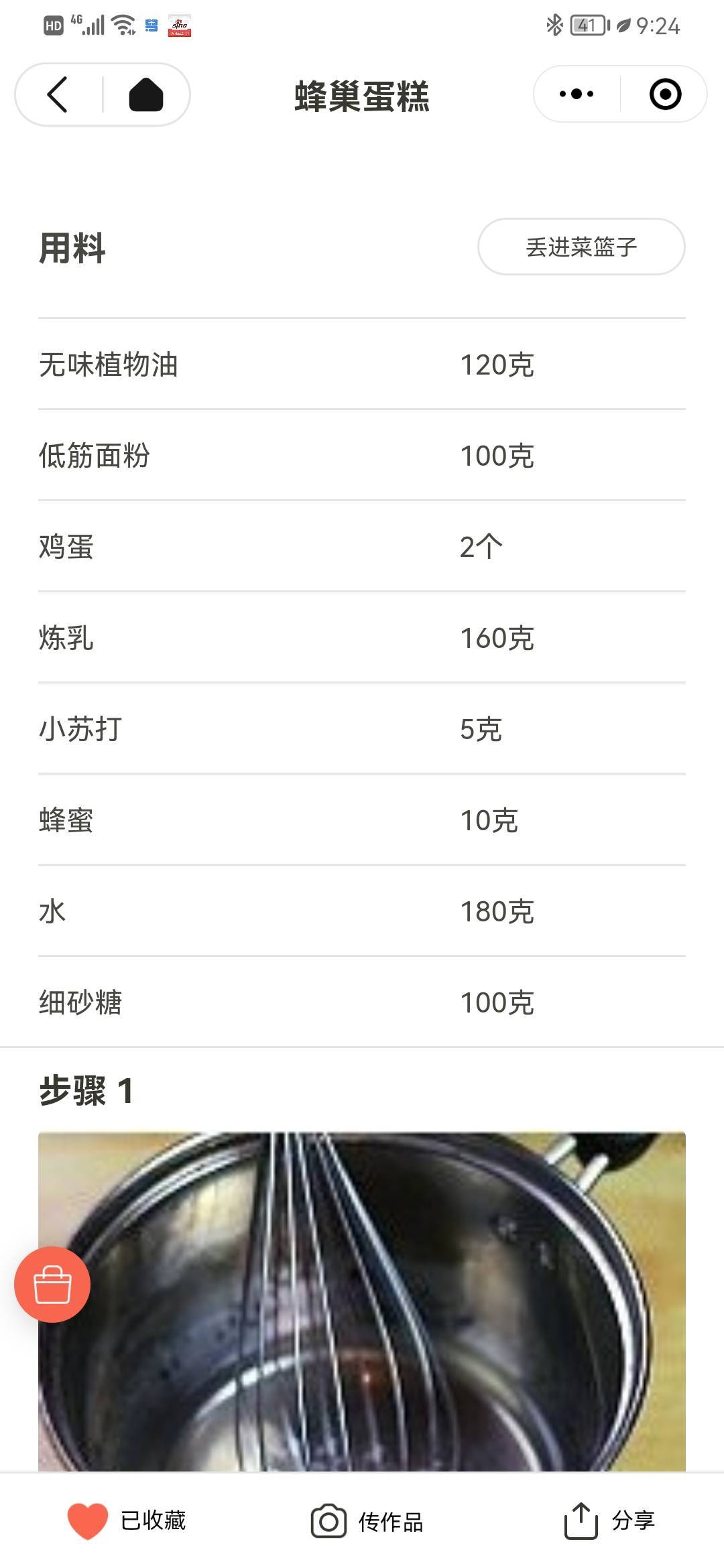
Task: Upload a photo via 传作品
Action: click(367, 1521)
